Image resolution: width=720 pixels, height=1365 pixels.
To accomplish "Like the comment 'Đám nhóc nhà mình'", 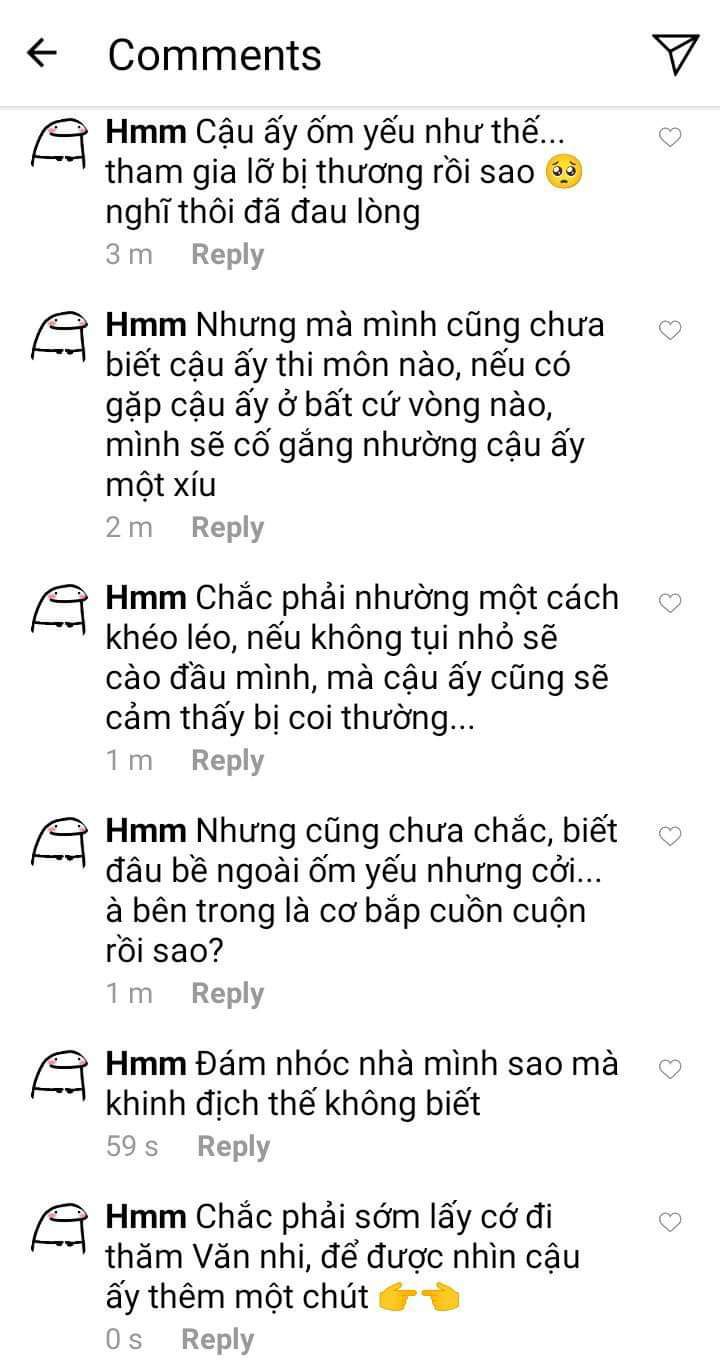I will pyautogui.click(x=671, y=1068).
